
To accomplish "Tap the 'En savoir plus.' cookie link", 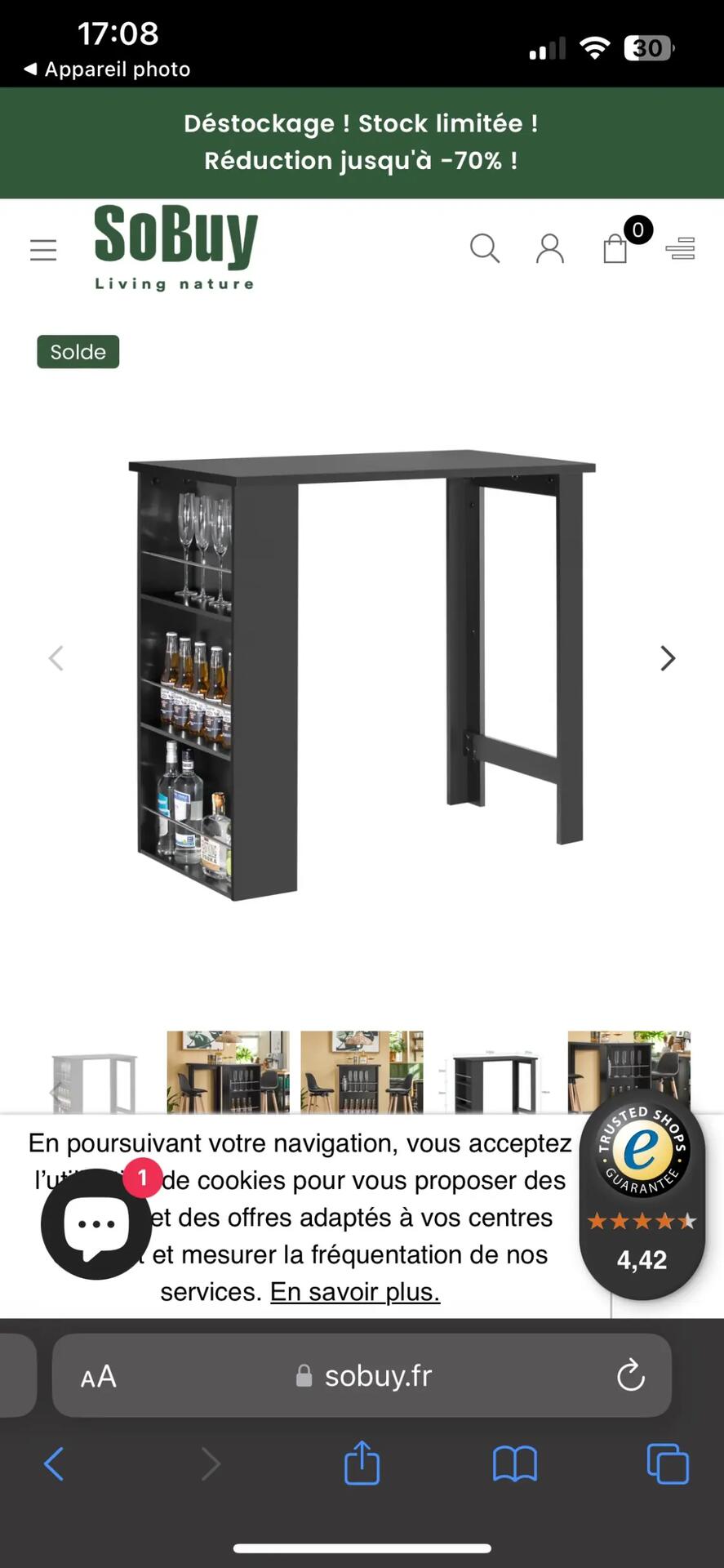I will 355,1292.
